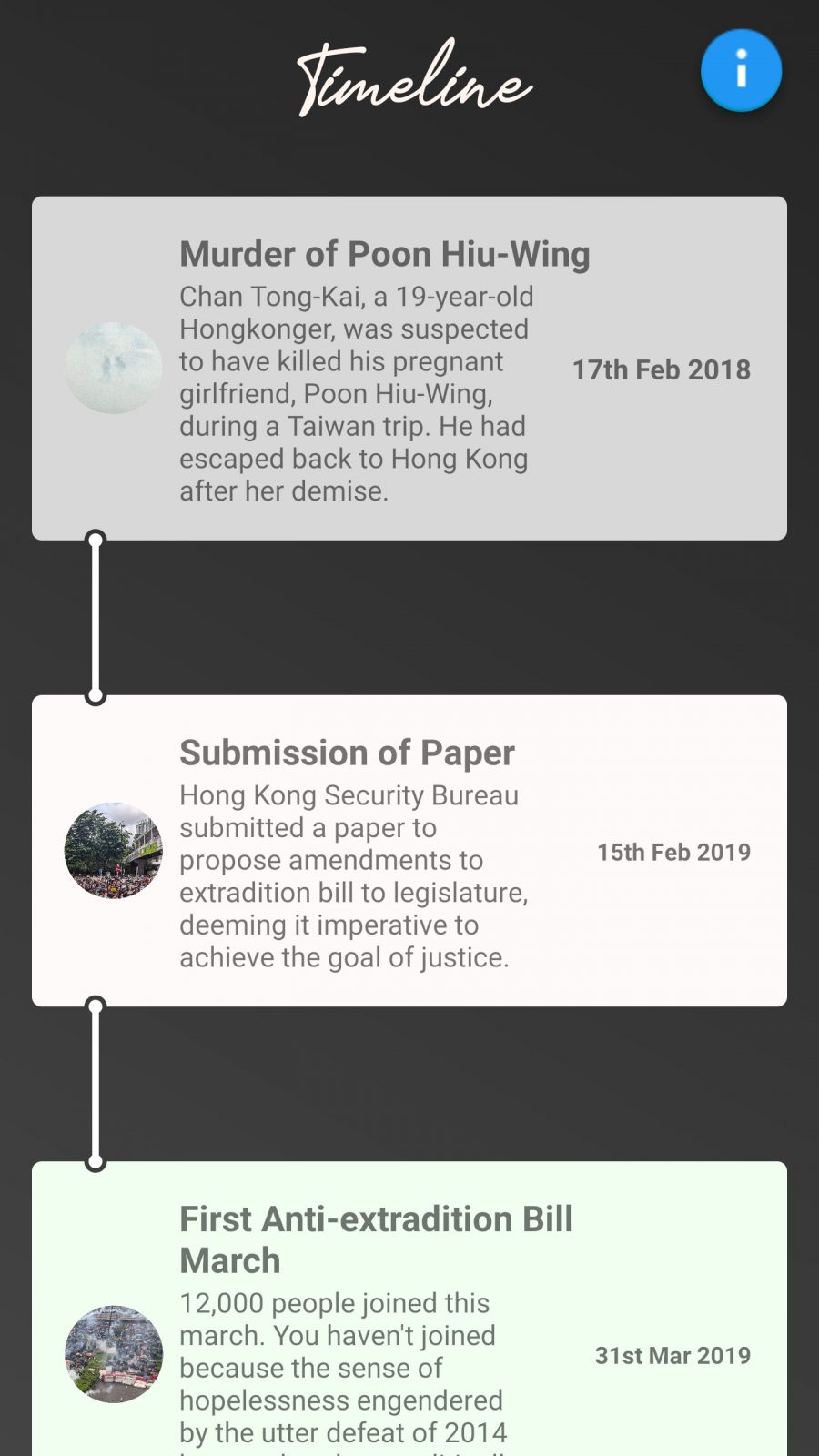
Task: Select the Submission of Paper event card
Action: [x=409, y=851]
